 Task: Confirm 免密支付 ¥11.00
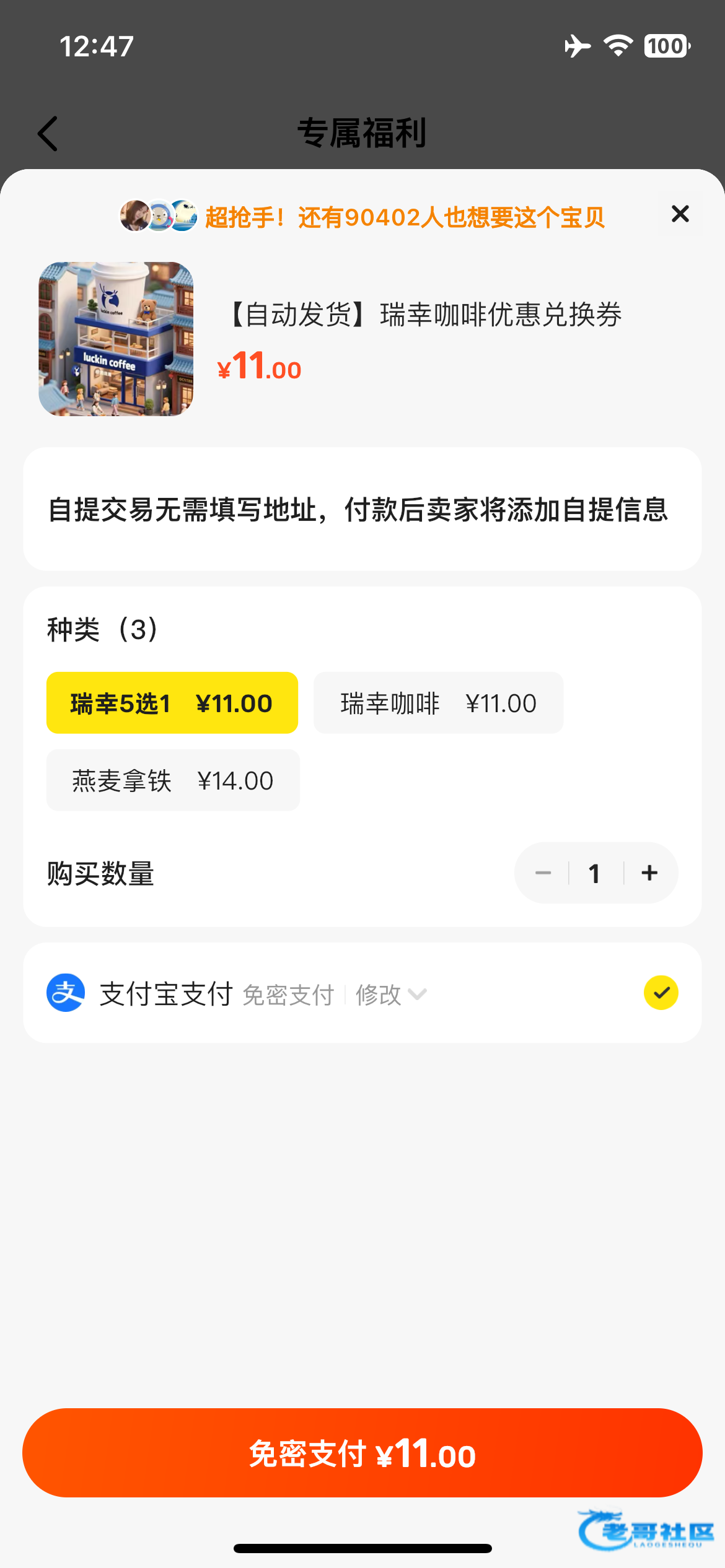pos(362,1453)
